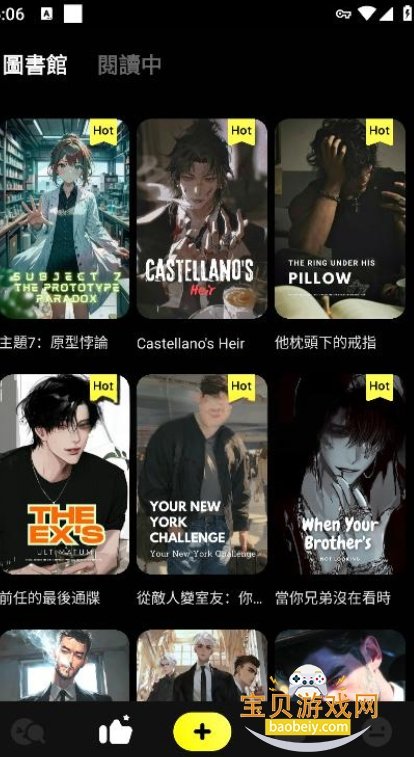Image resolution: width=414 pixels, height=757 pixels.
Task: Tap the yellow plus create button
Action: tap(202, 731)
